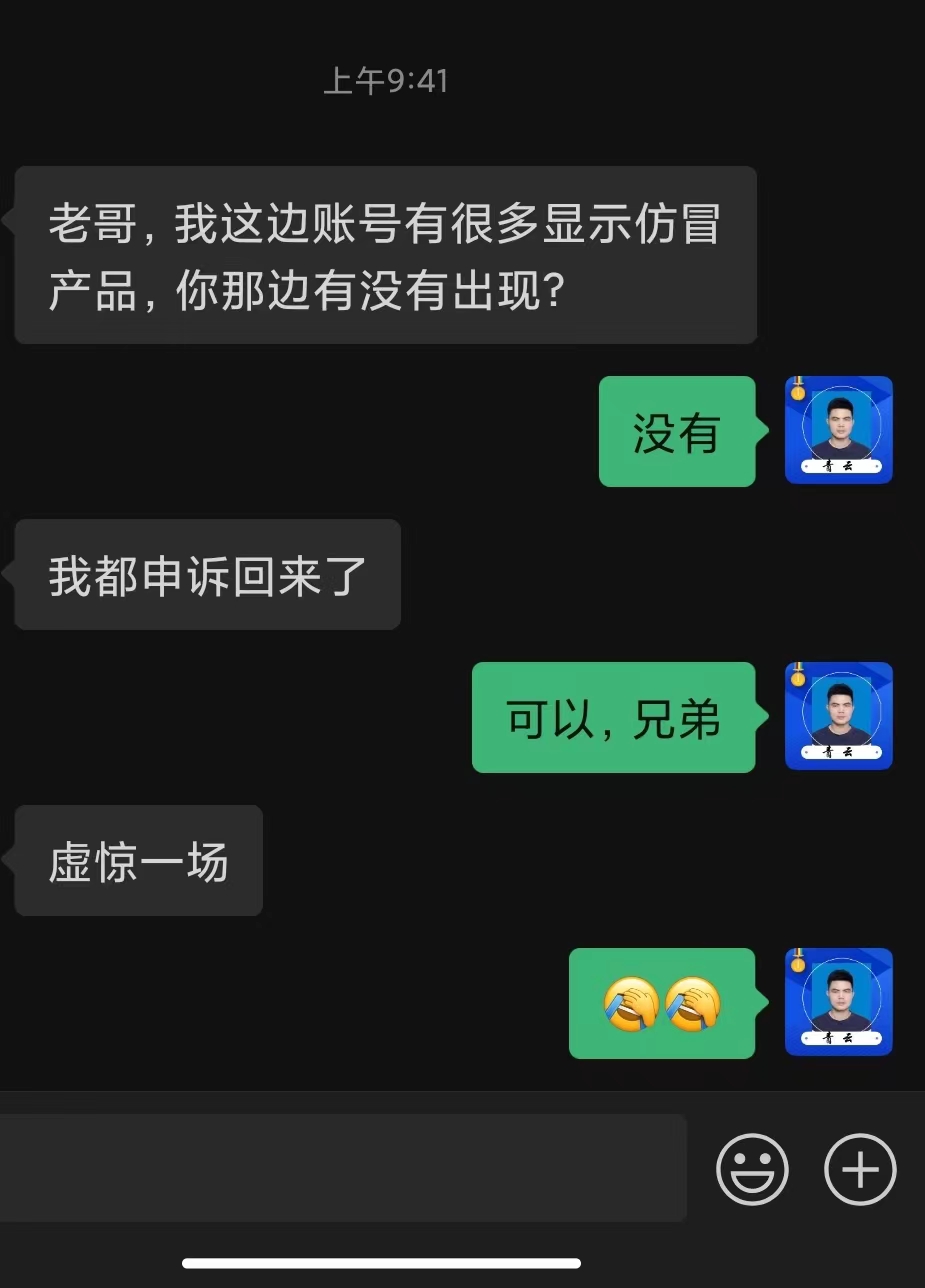Tap the sender's 青云 avatar next to 没有
This screenshot has width=925, height=1288.
838,430
